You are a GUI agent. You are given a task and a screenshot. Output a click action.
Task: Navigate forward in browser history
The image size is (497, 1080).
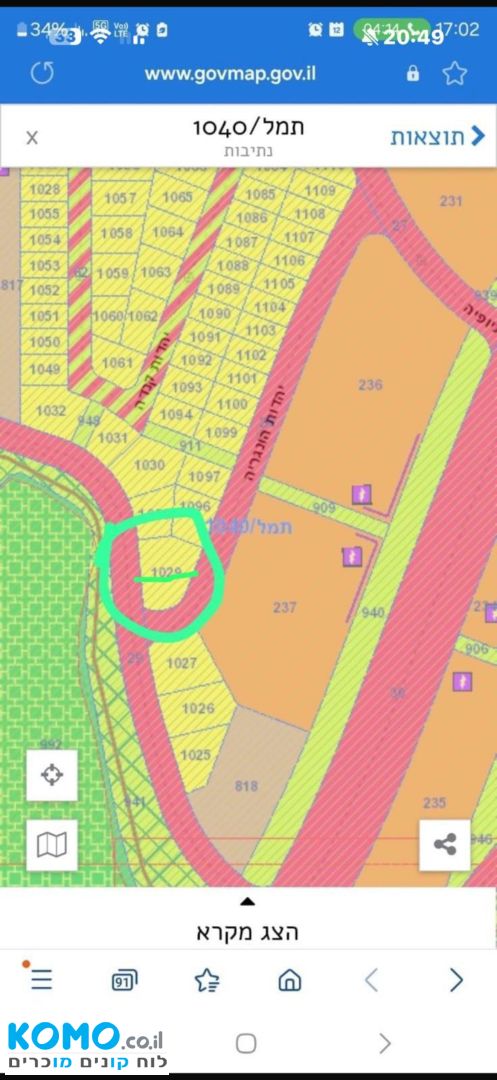pos(456,979)
